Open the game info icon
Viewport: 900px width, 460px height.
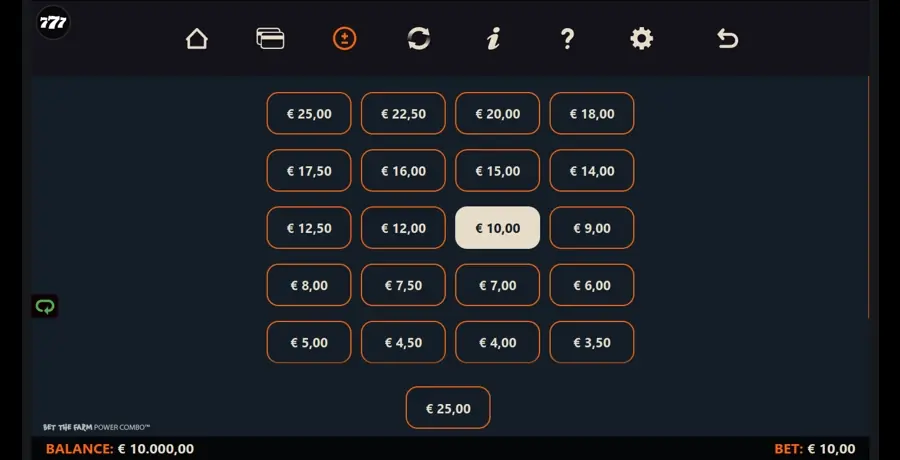pos(493,39)
